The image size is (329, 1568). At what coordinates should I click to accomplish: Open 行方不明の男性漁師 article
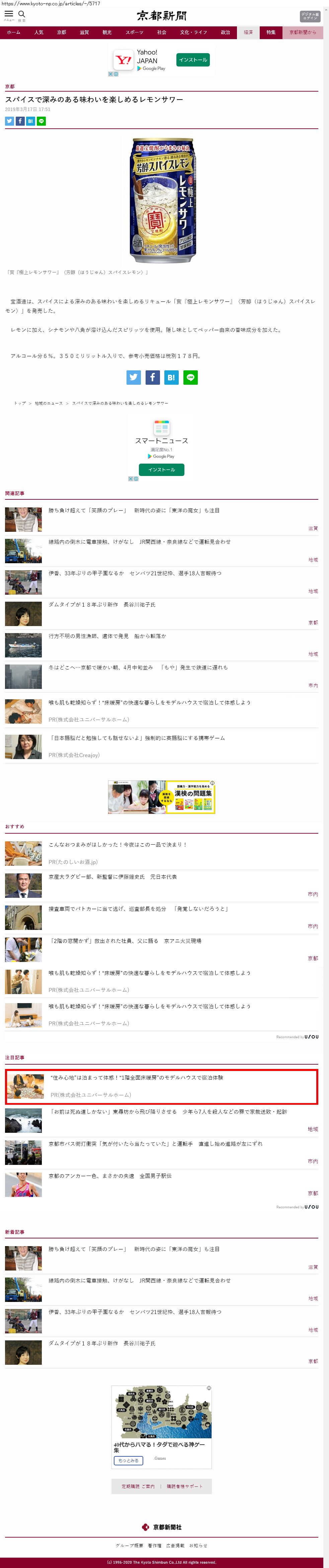coord(107,636)
